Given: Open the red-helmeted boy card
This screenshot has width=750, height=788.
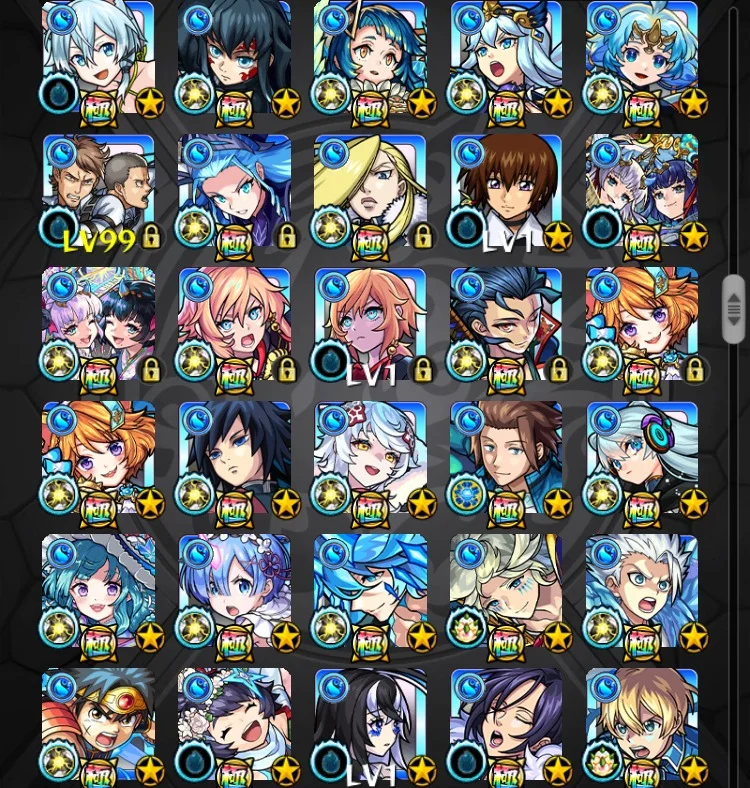Looking at the screenshot, I should [x=98, y=723].
